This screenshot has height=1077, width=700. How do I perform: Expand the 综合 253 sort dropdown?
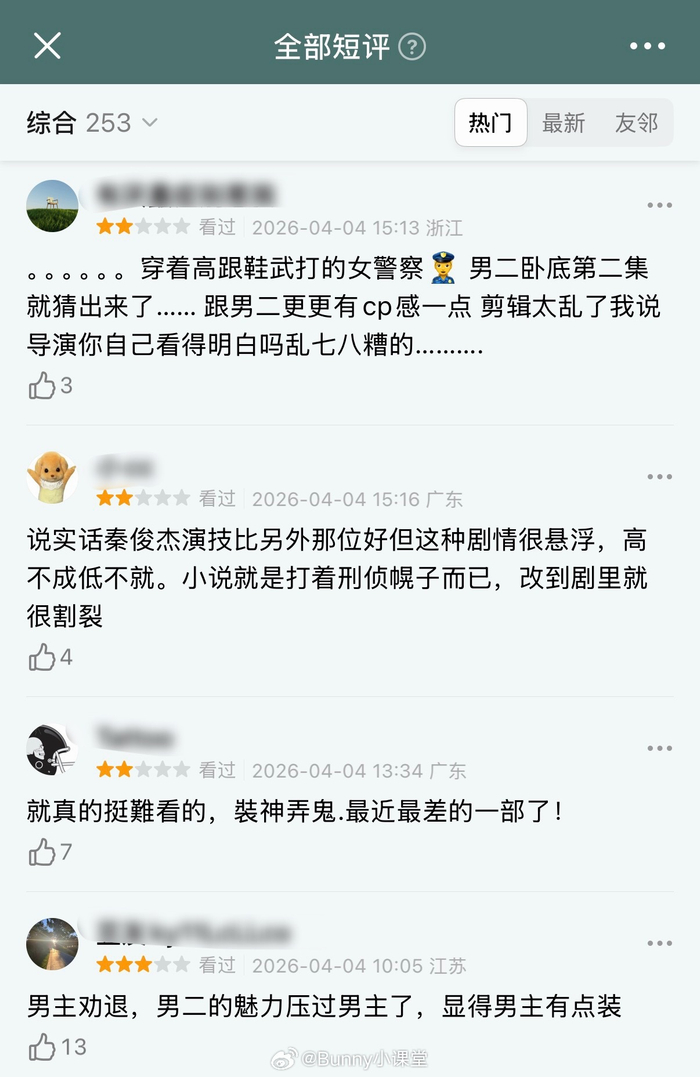(x=92, y=123)
